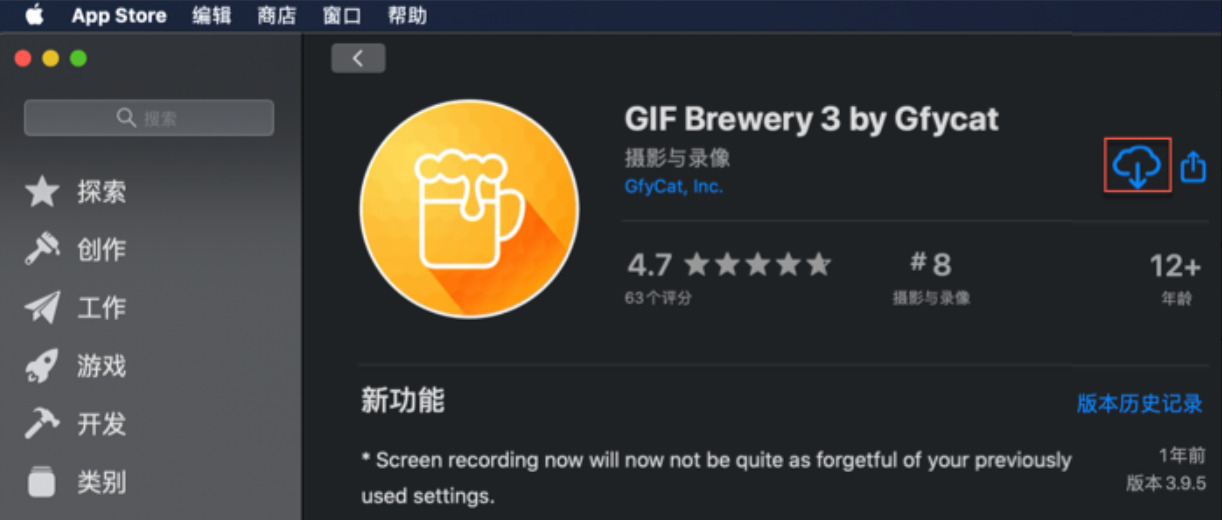The image size is (1222, 520).
Task: Open the 帮助 help menu
Action: click(407, 15)
